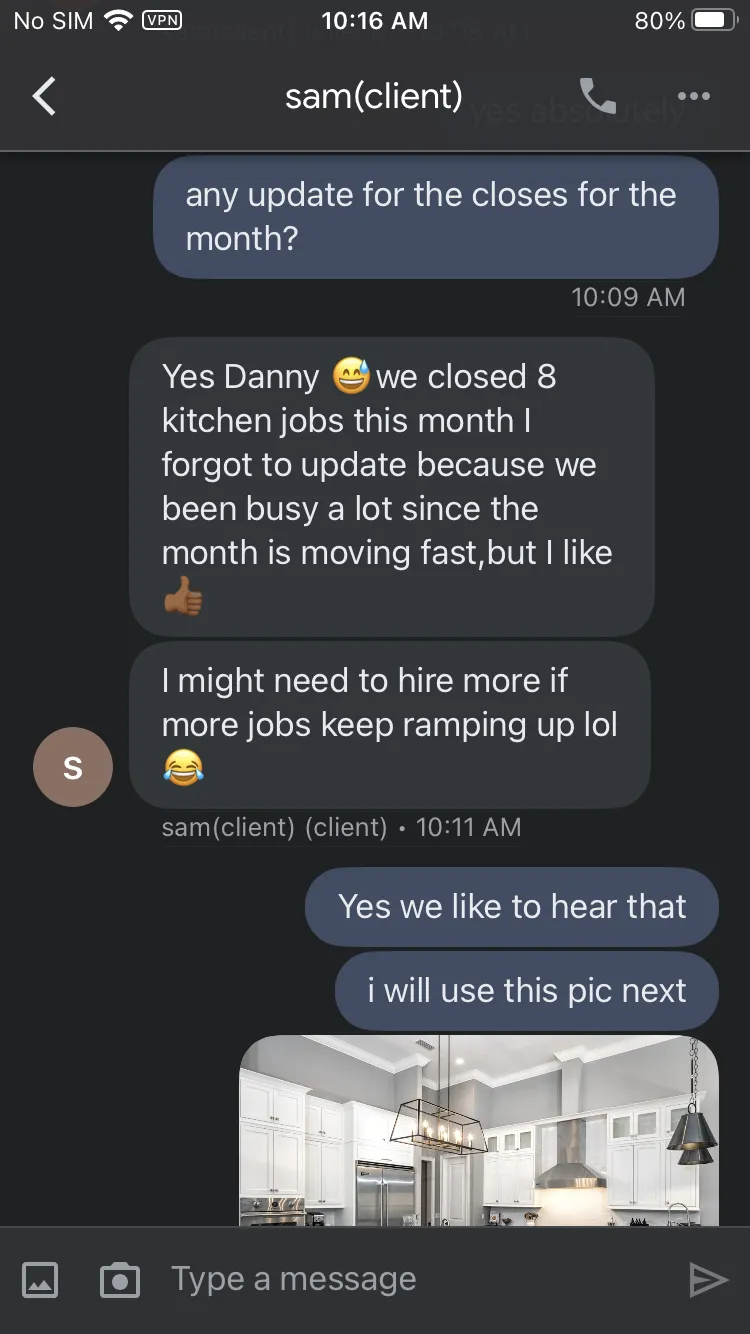The width and height of the screenshot is (750, 1334).
Task: Send the message with the arrow icon
Action: pos(708,1280)
